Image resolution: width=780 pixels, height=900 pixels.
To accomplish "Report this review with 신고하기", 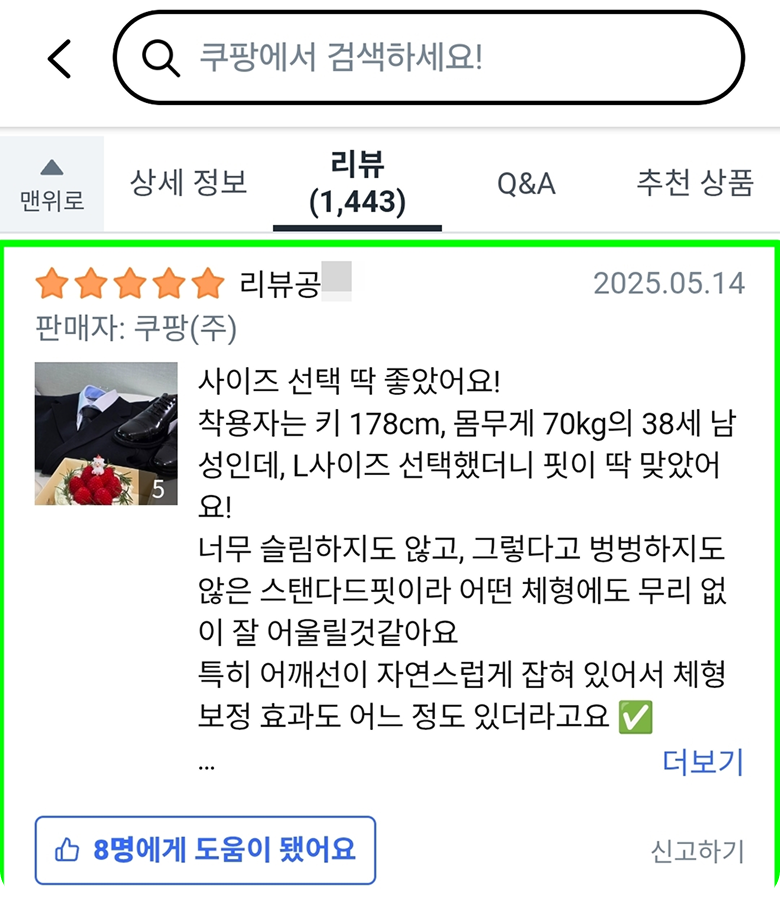I will coord(698,851).
